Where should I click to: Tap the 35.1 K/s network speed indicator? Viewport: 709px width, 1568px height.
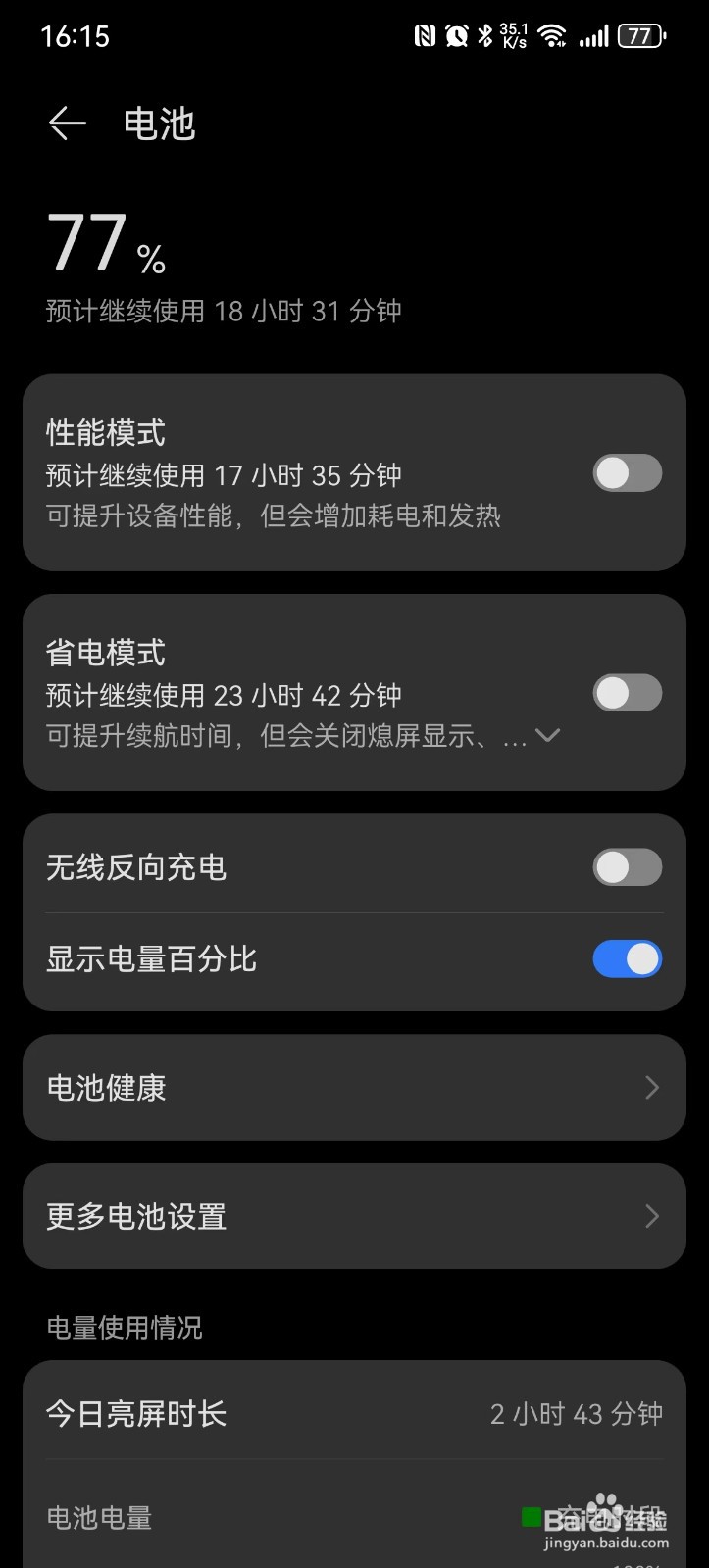coord(514,35)
